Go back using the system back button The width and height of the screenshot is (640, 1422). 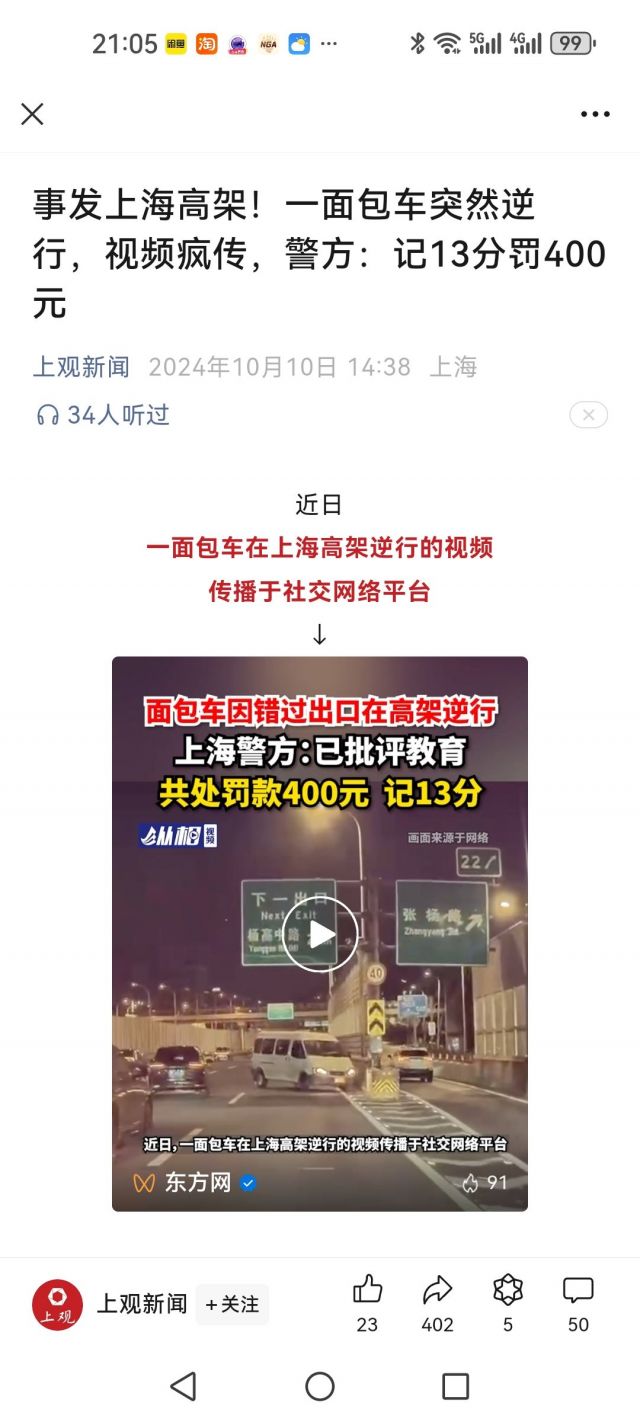tap(183, 1386)
